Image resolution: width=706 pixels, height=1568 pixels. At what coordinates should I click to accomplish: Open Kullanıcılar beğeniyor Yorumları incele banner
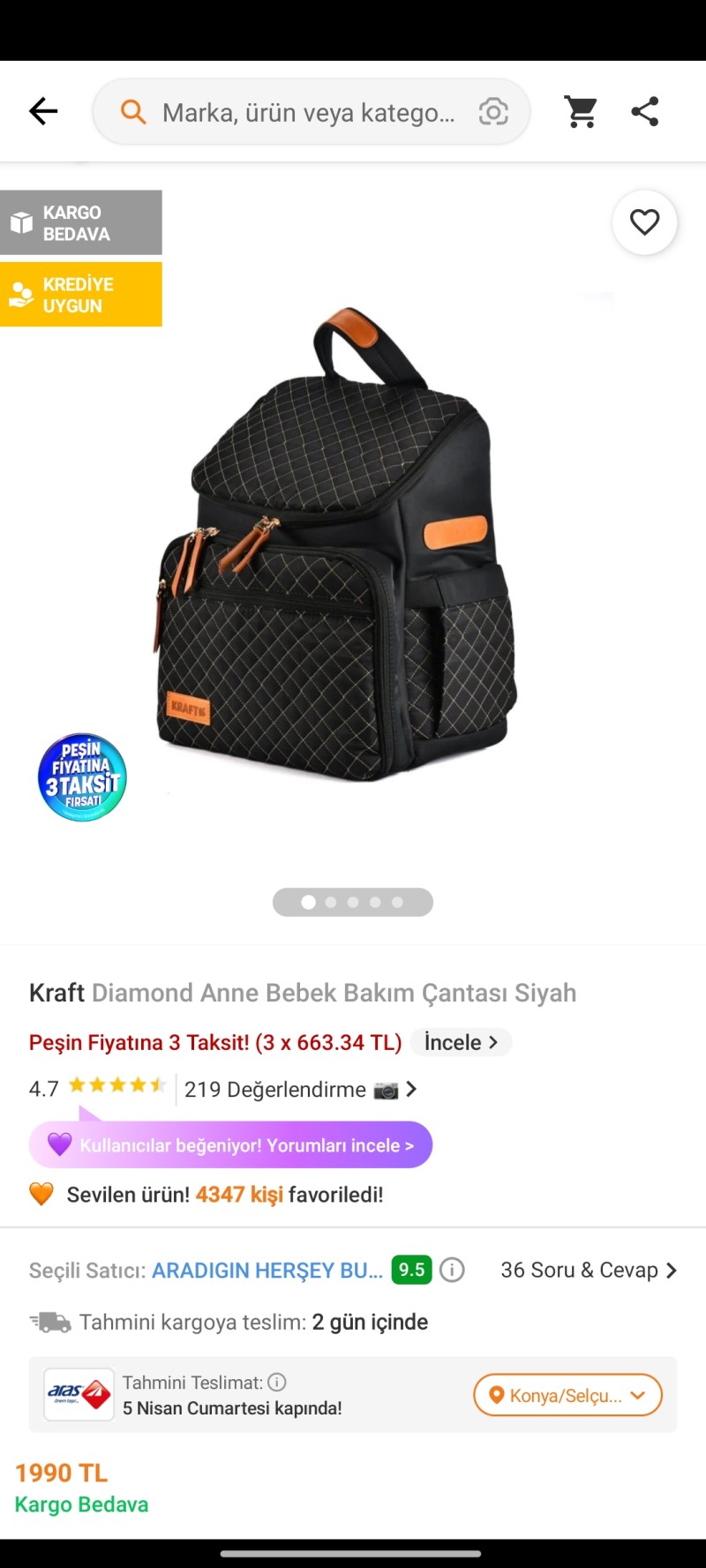pos(231,1145)
